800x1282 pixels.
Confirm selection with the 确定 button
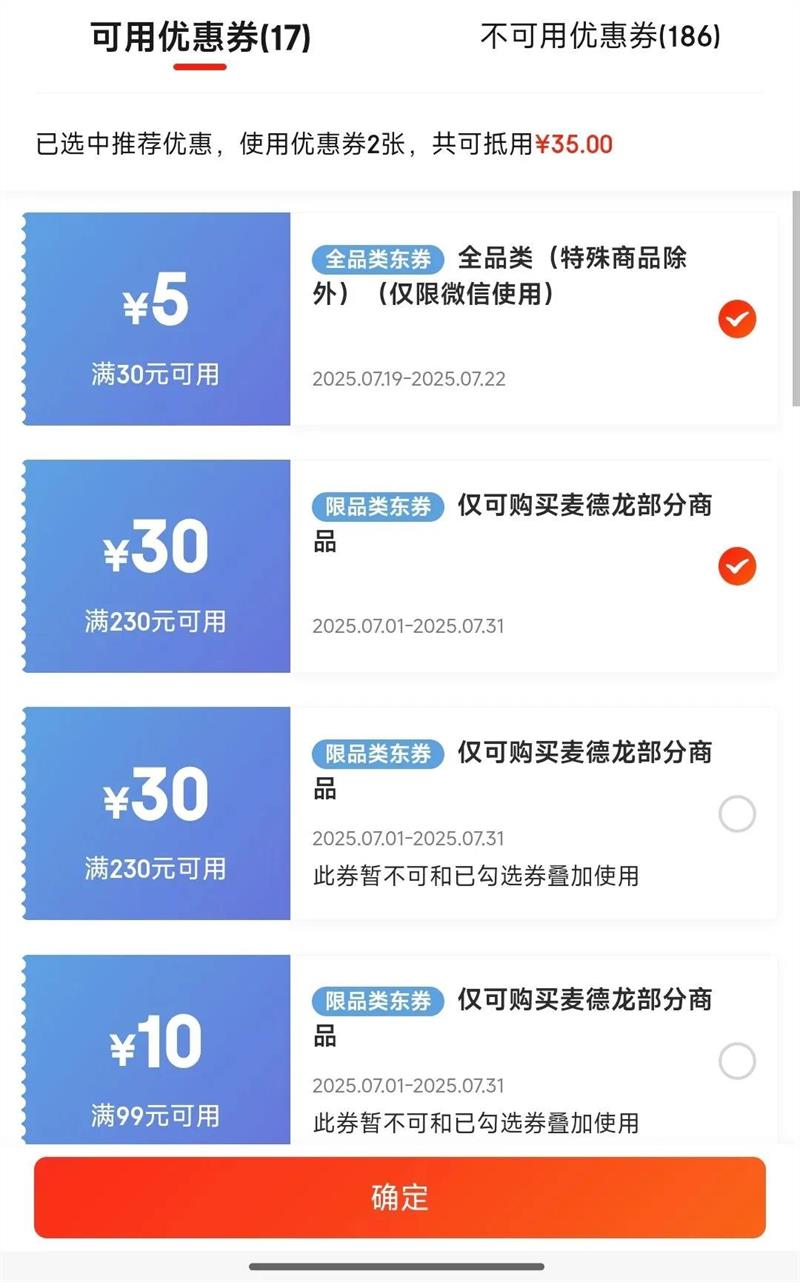coord(400,1197)
